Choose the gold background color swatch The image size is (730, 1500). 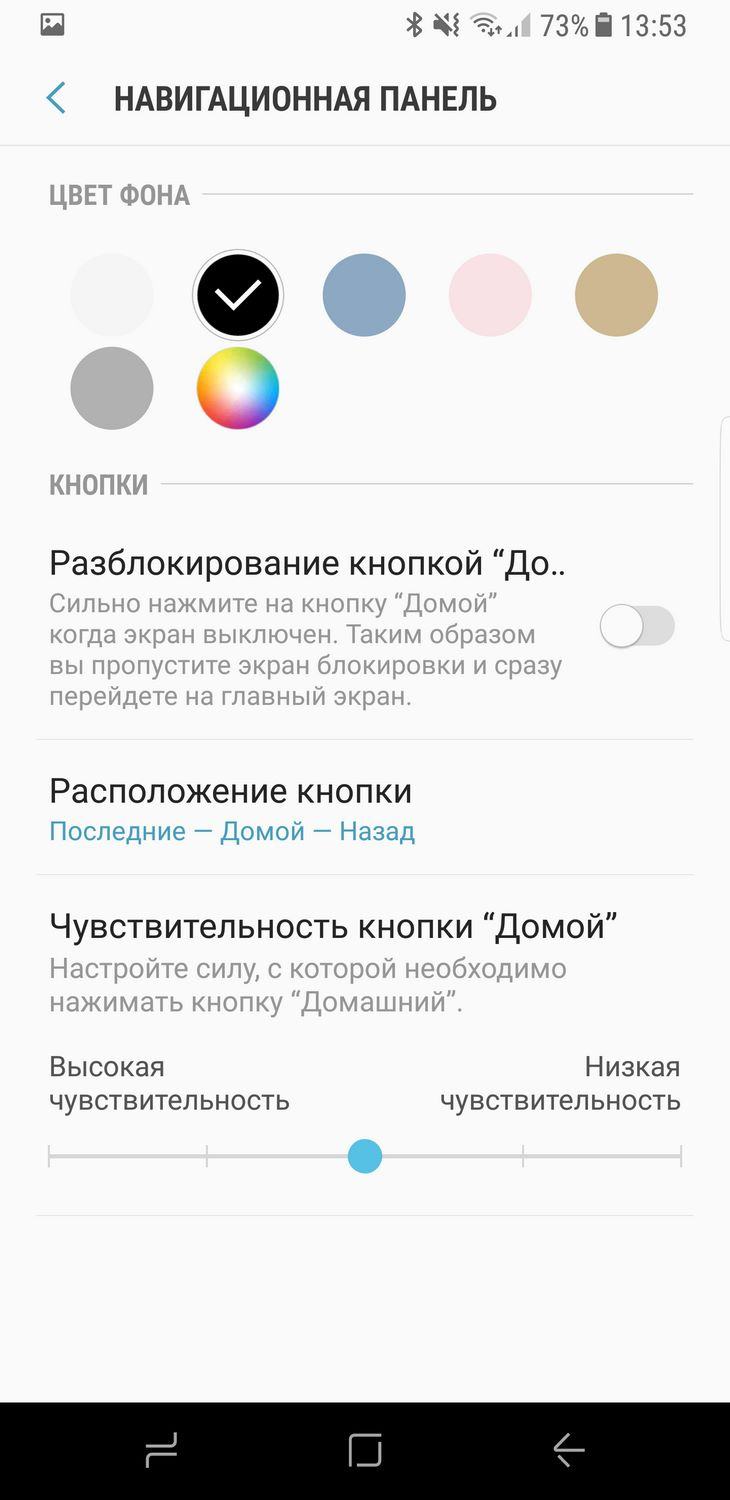point(616,295)
